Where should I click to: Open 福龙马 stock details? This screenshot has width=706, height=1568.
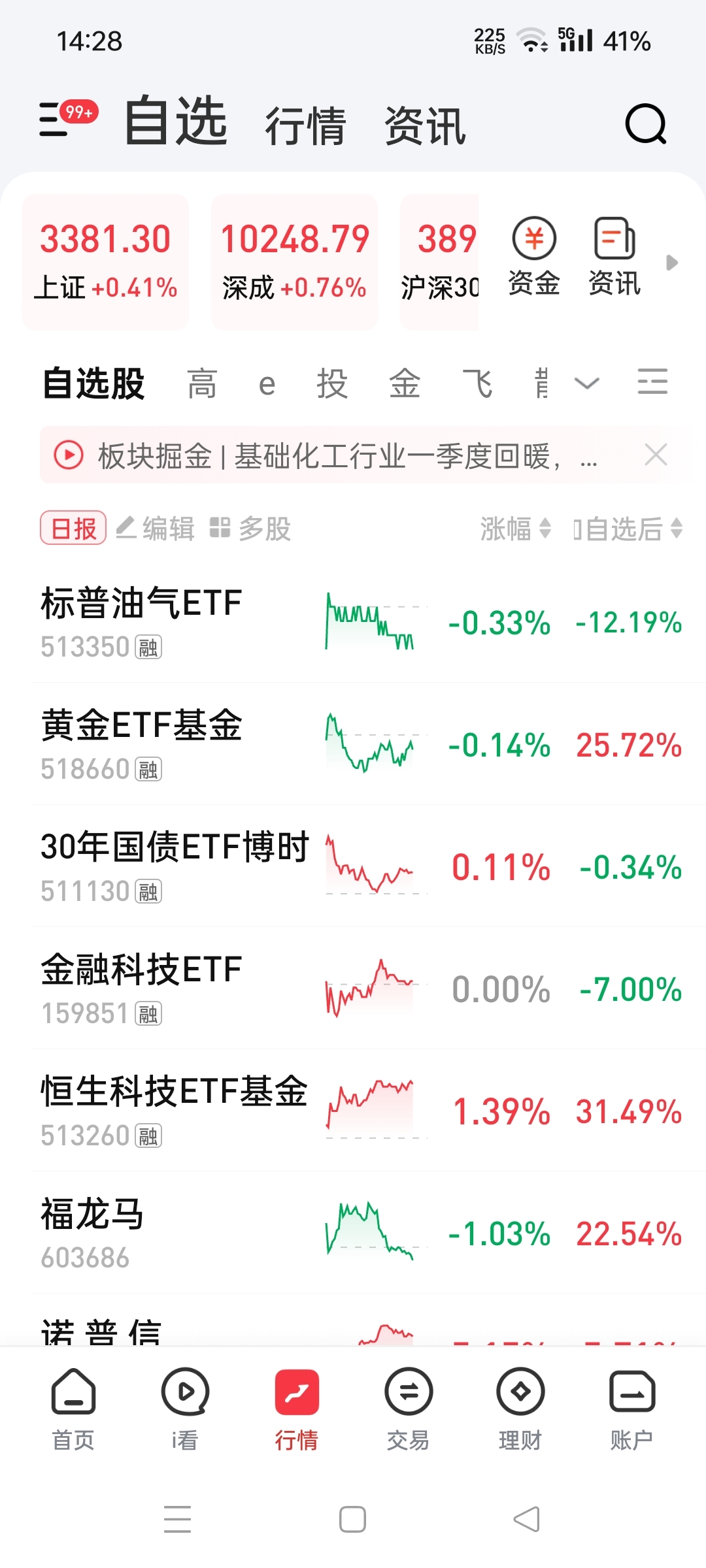click(x=361, y=1232)
